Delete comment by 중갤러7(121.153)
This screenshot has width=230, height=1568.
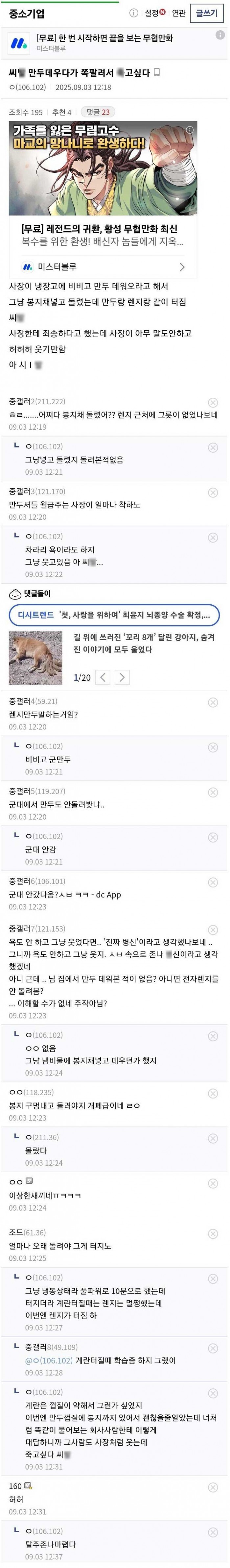pyautogui.click(x=213, y=929)
